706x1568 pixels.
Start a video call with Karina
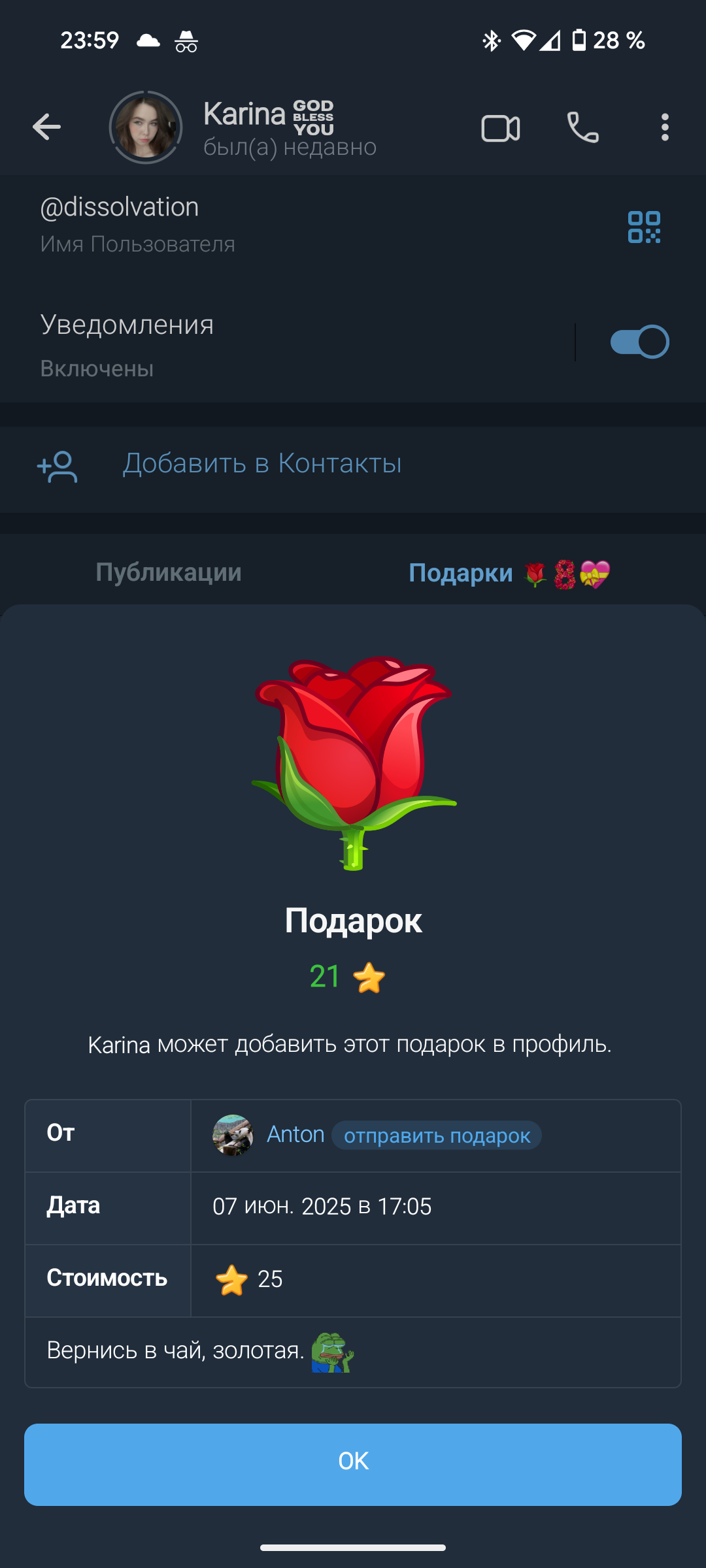click(x=501, y=128)
